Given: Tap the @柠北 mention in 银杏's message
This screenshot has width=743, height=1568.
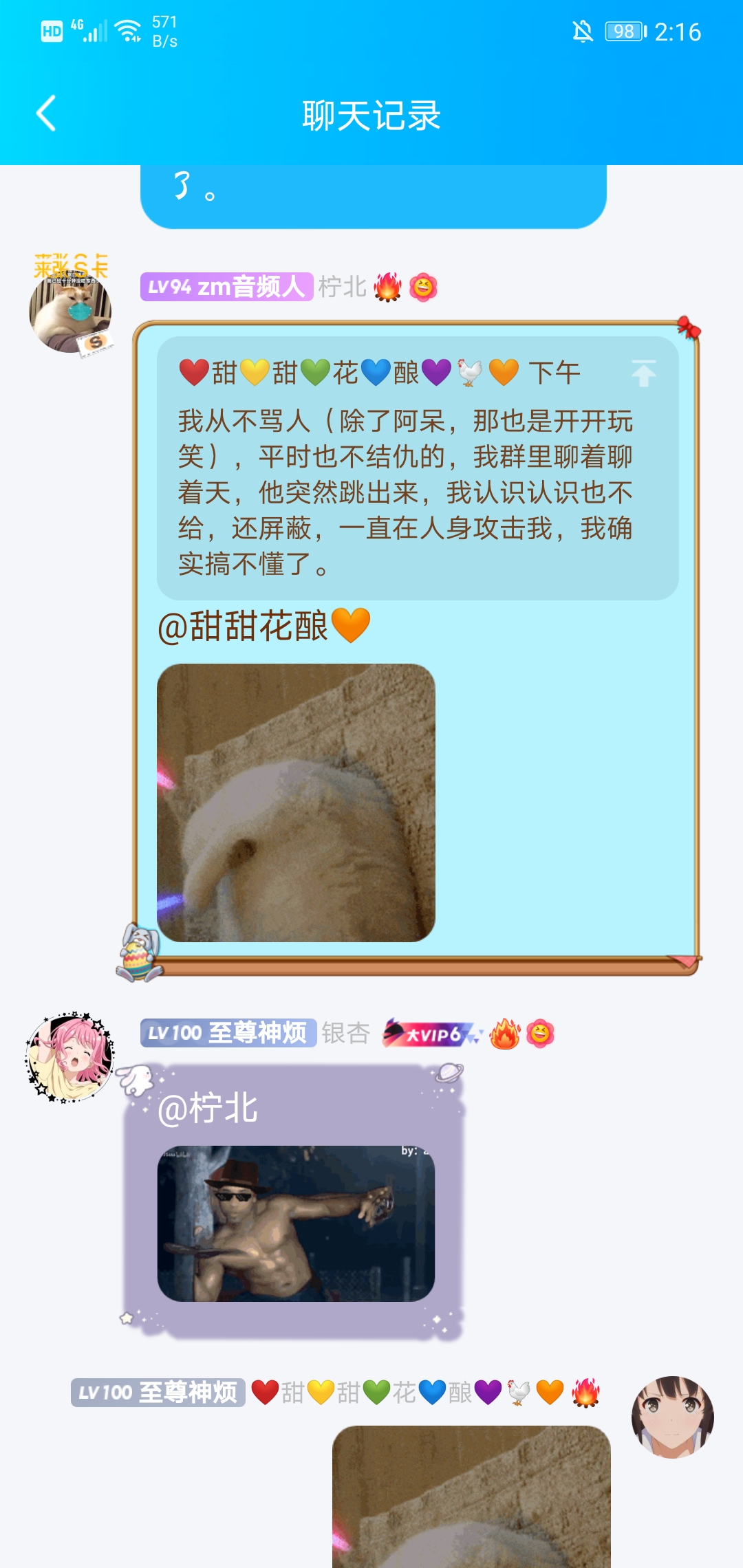Looking at the screenshot, I should 208,1109.
